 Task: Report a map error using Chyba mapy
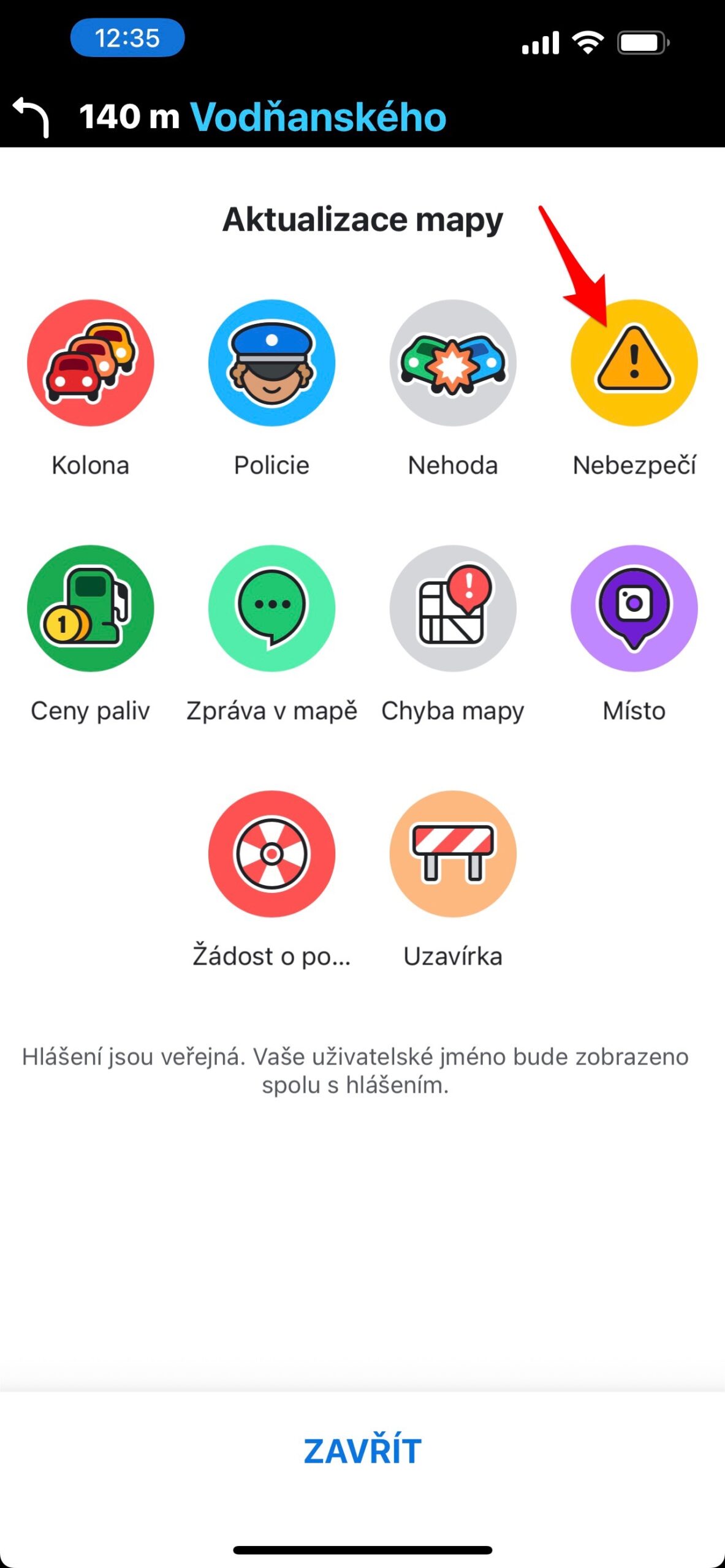click(453, 608)
